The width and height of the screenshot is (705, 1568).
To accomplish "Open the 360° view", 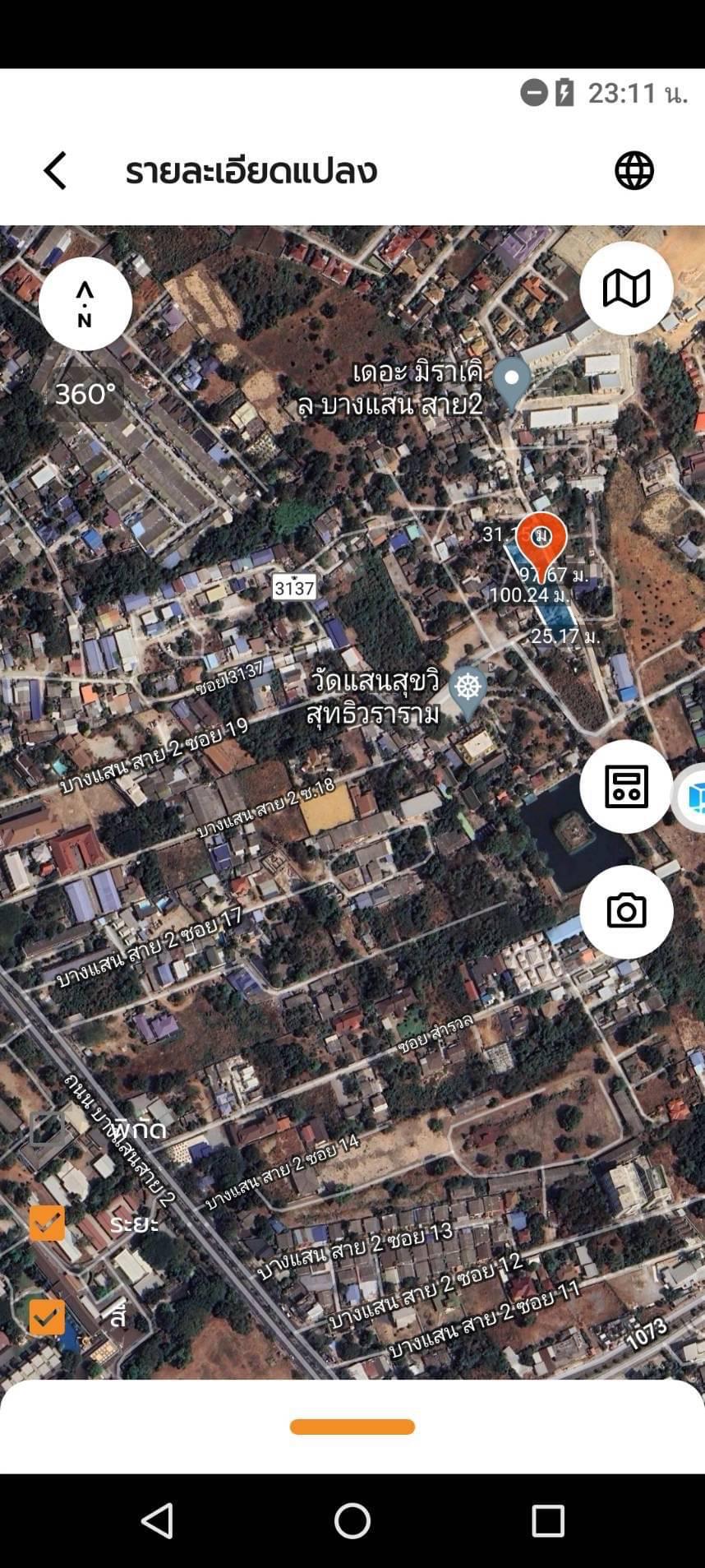I will click(85, 394).
